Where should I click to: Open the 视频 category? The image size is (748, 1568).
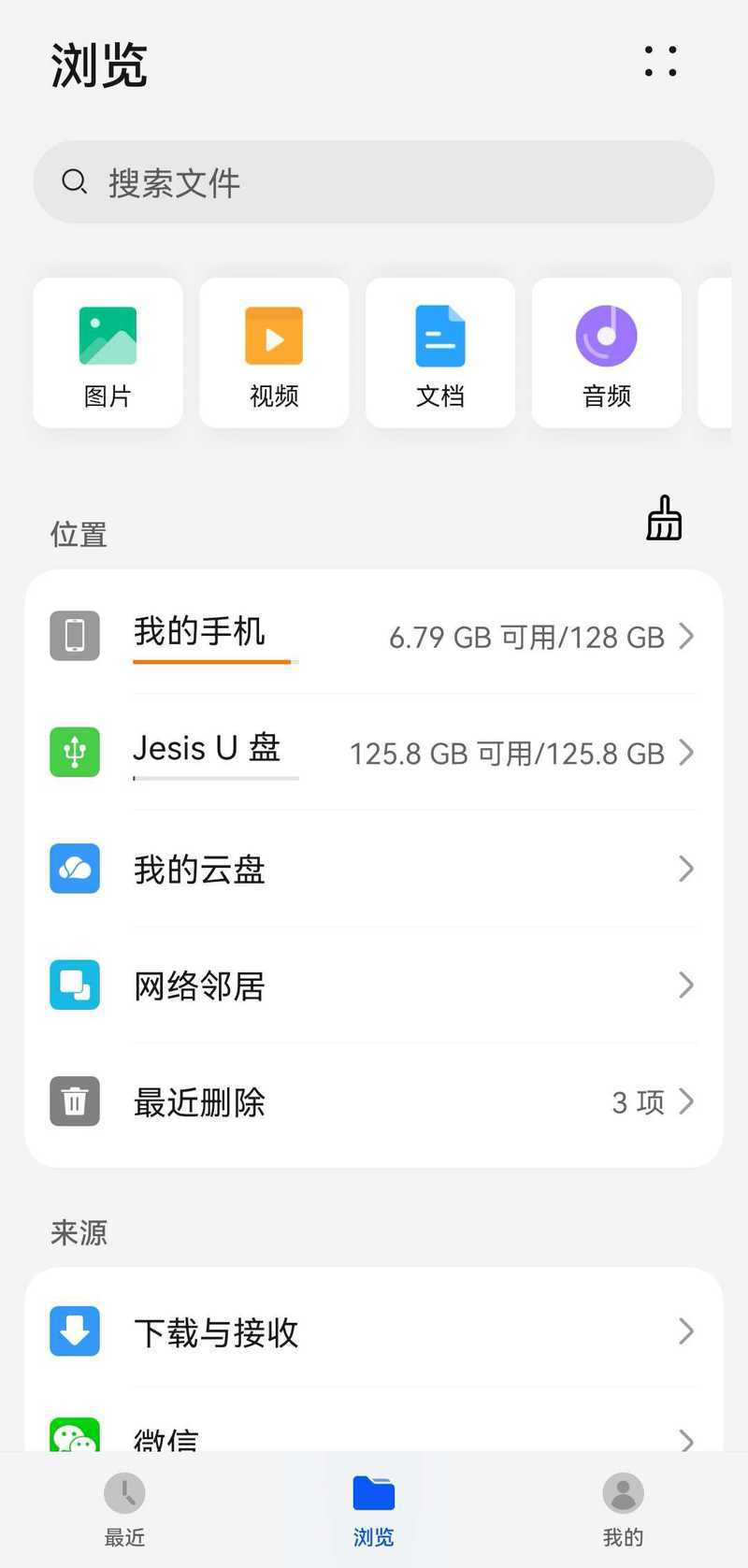[274, 352]
